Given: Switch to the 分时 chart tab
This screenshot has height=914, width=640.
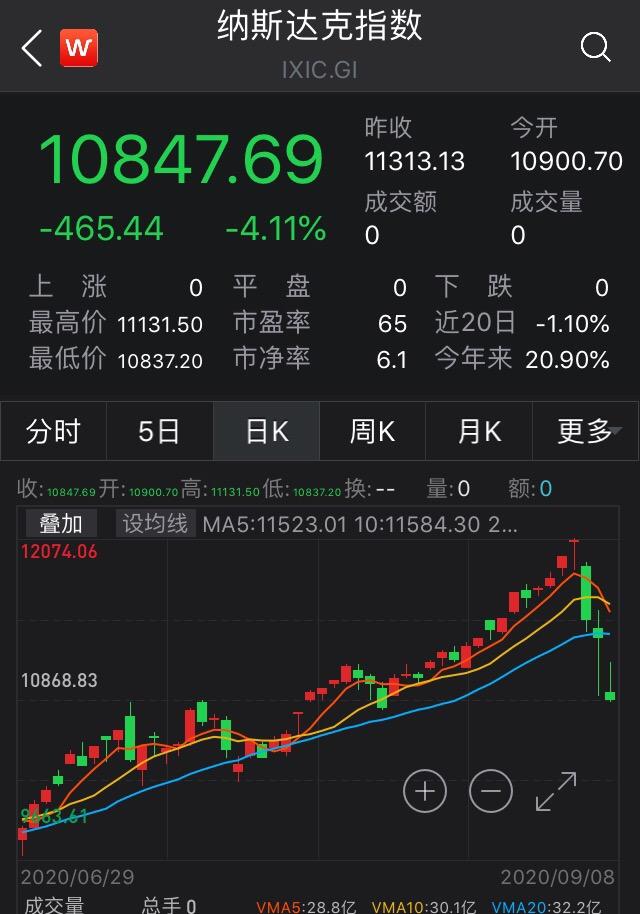Looking at the screenshot, I should [x=53, y=432].
